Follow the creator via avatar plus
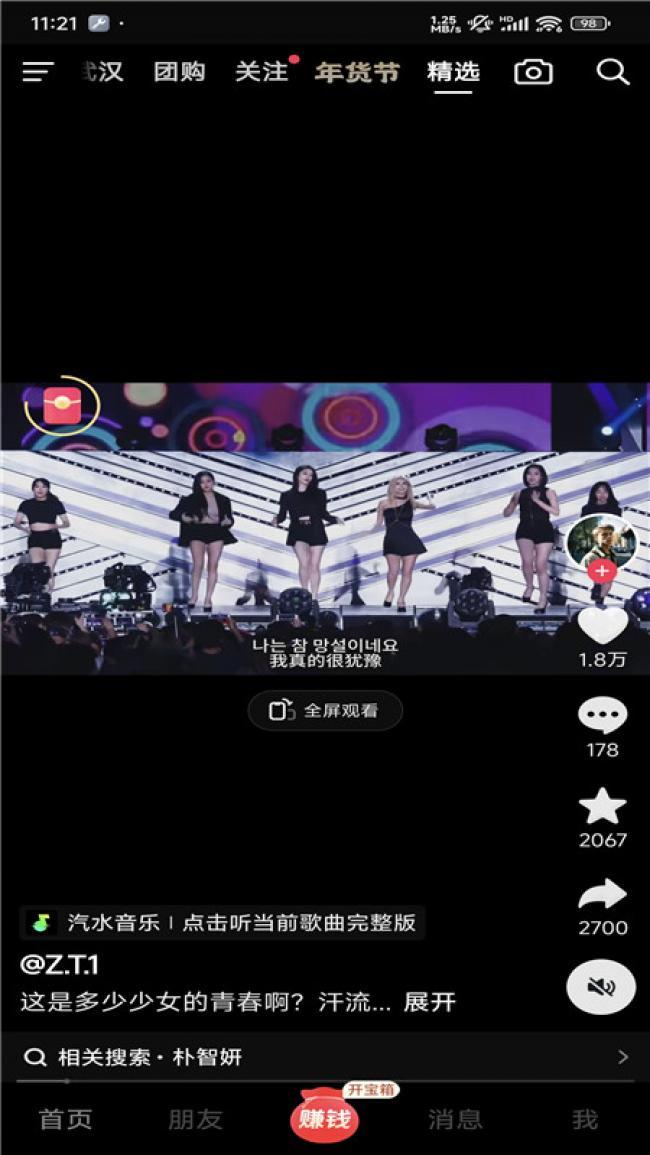Image resolution: width=650 pixels, height=1155 pixels. pyautogui.click(x=601, y=571)
